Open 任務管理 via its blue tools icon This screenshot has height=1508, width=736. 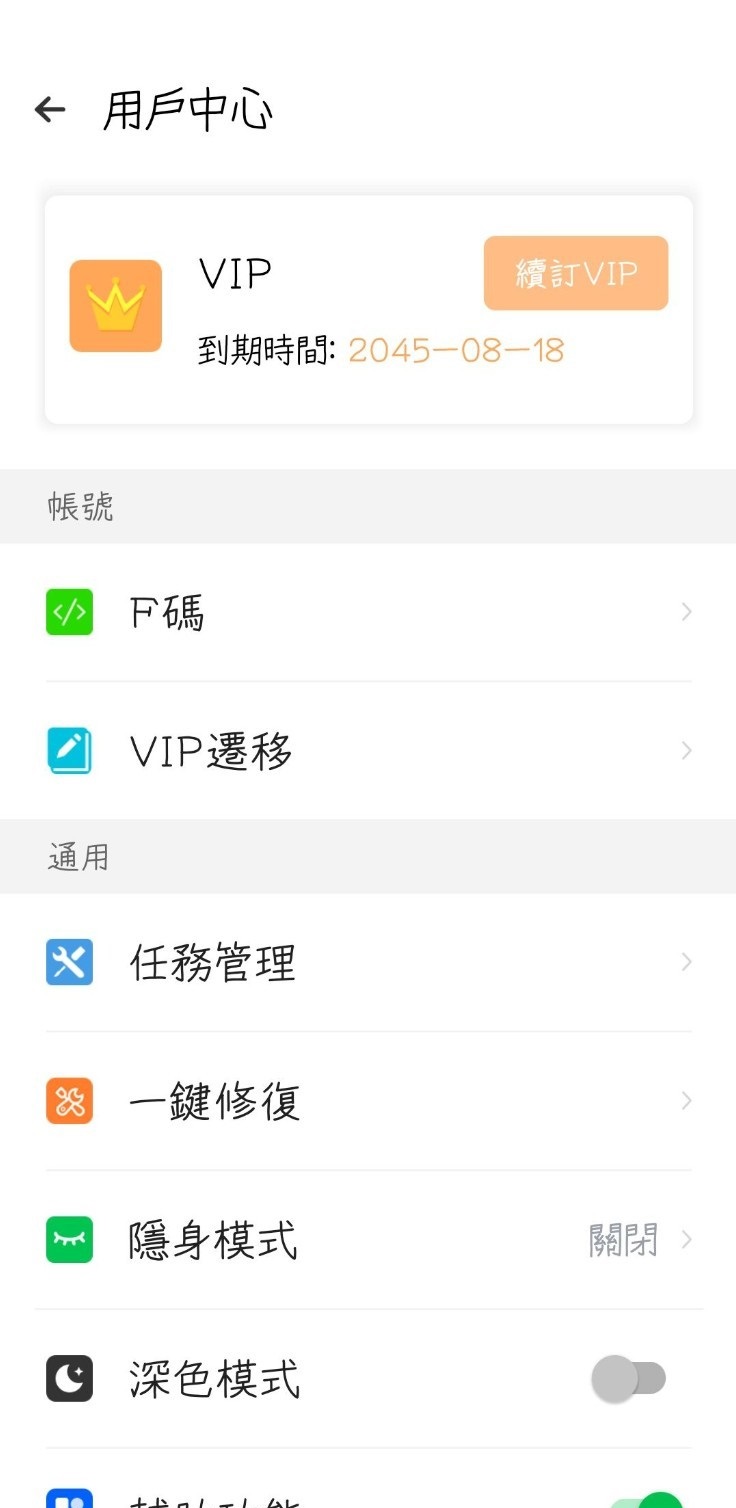[x=68, y=961]
